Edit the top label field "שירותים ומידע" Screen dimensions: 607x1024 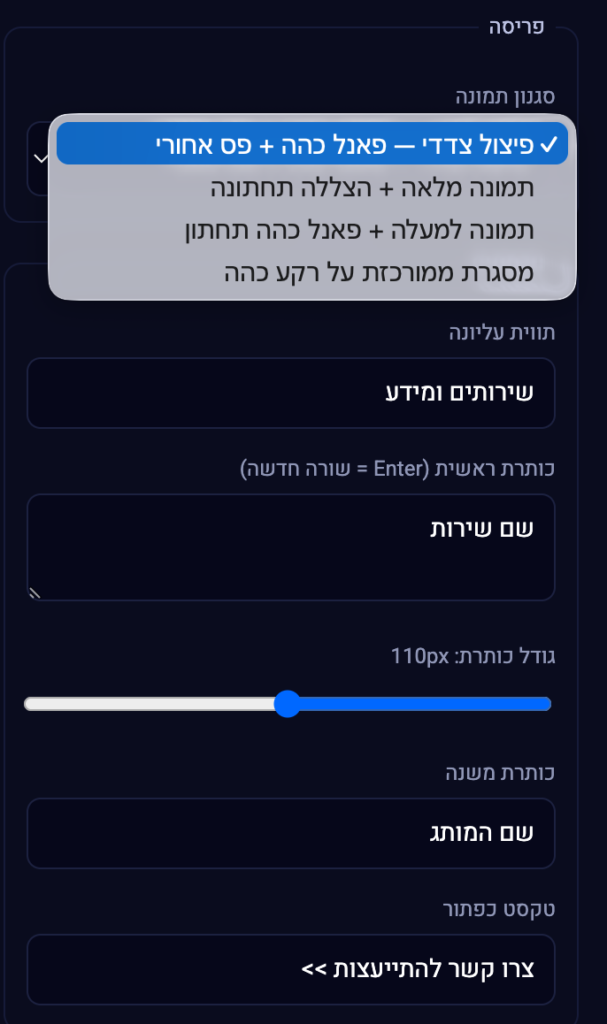coord(291,393)
